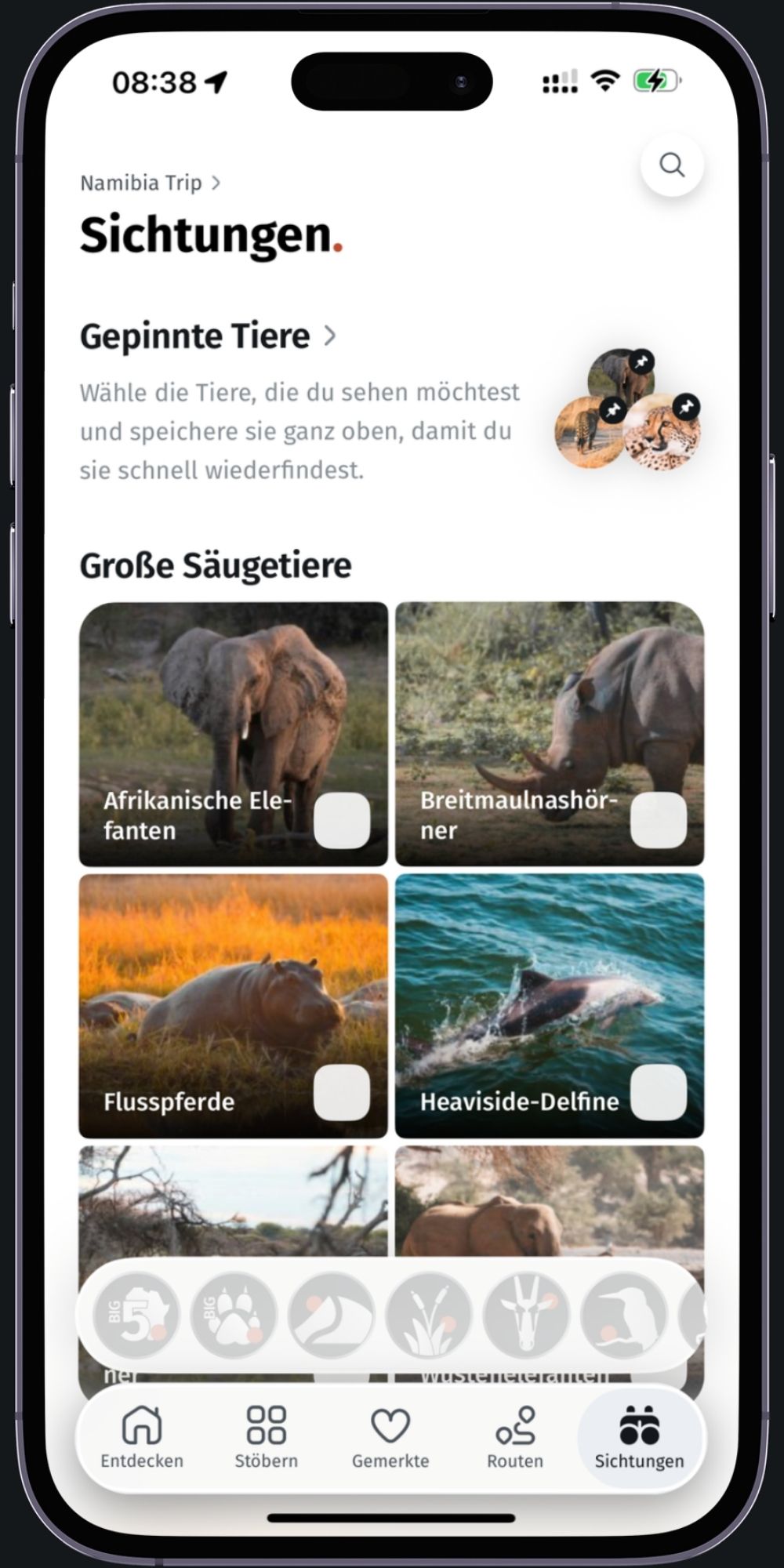Switch to the Entdecken tab
This screenshot has width=784, height=1568.
coord(142,1437)
